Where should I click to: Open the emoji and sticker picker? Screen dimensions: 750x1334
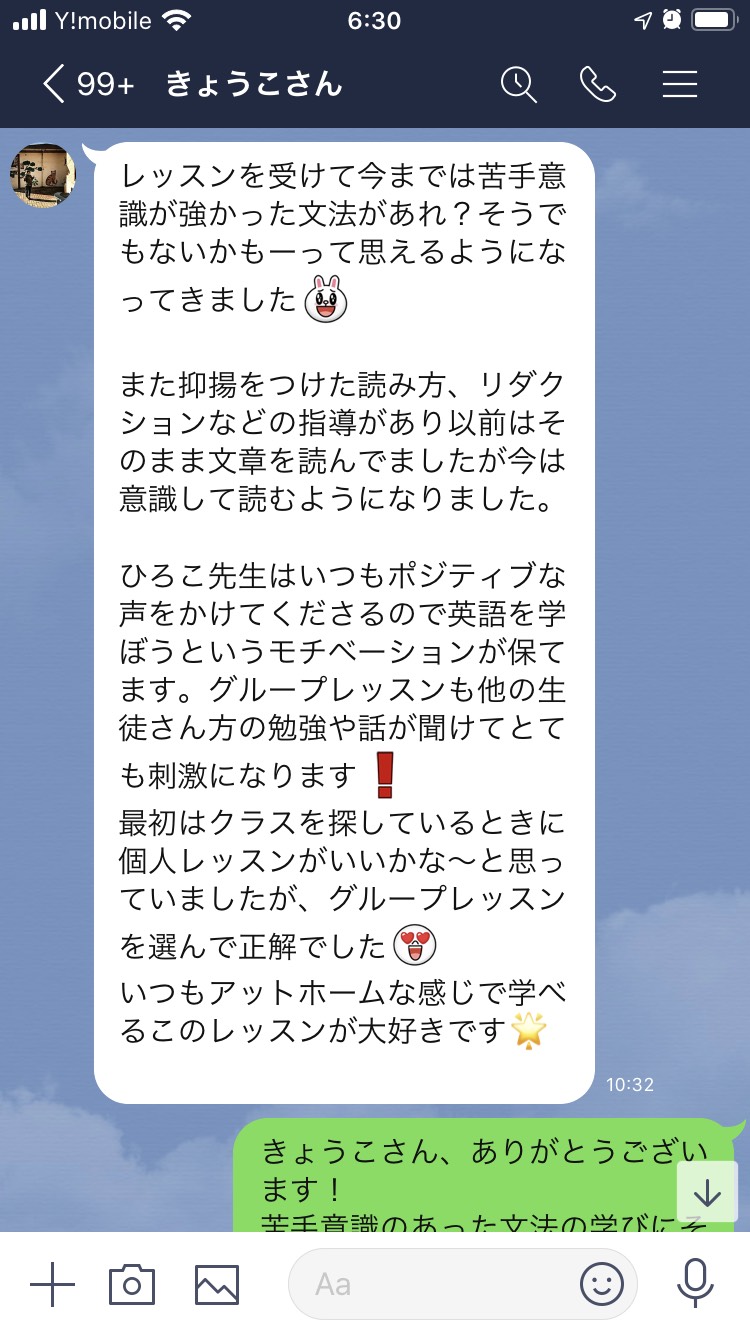pyautogui.click(x=602, y=1284)
